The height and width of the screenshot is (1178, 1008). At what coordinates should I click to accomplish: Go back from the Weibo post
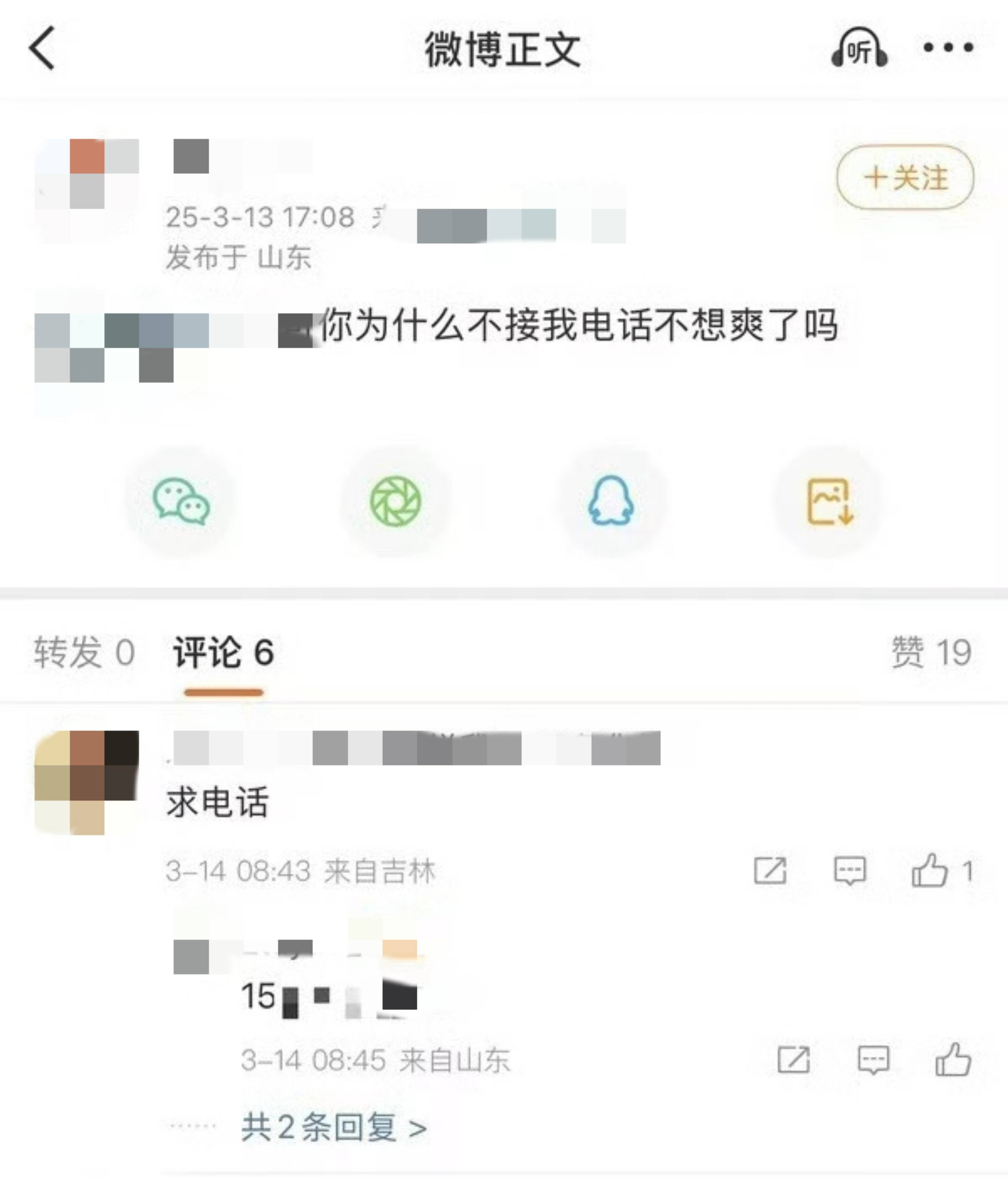(42, 48)
